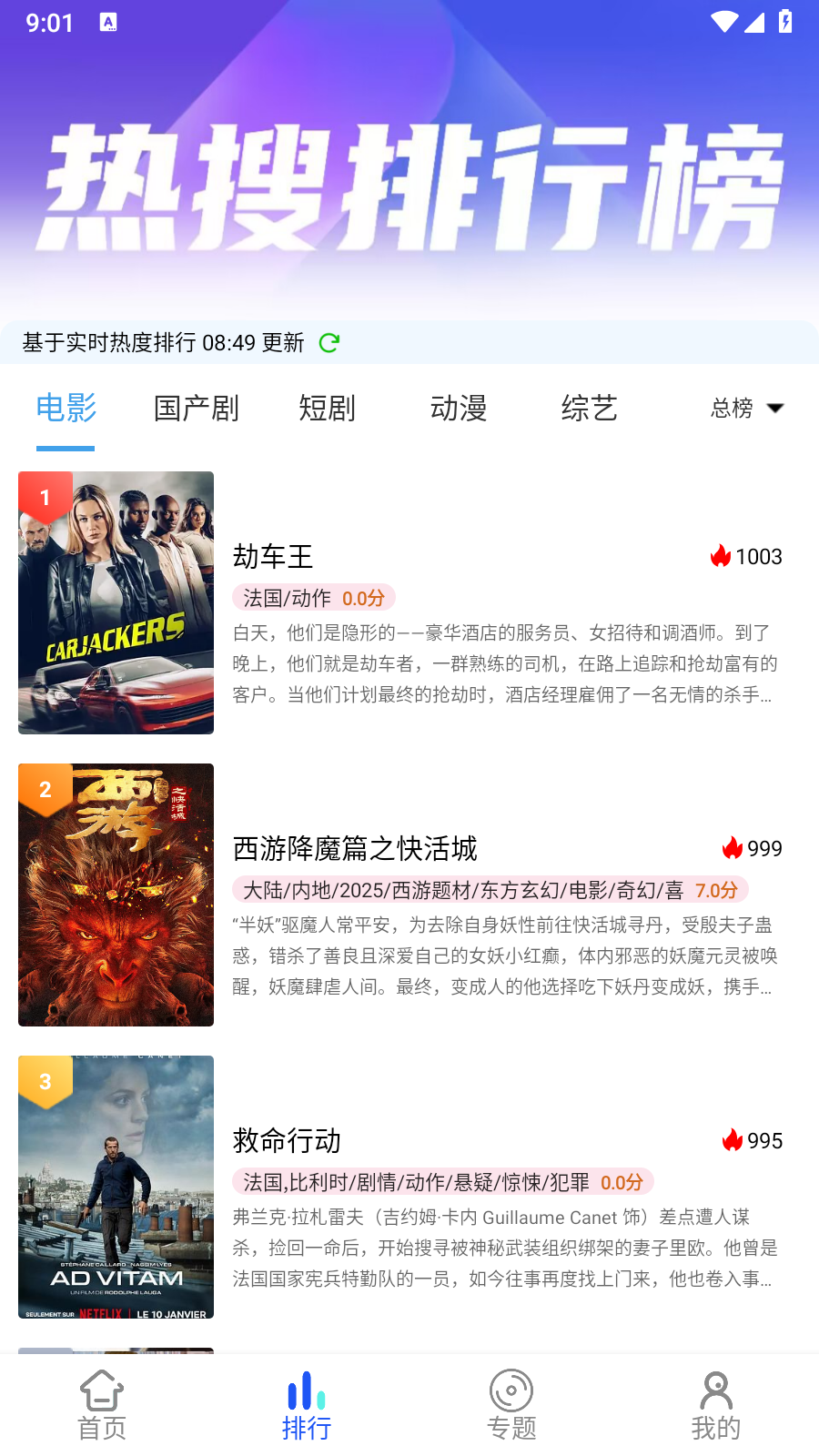Tap the 排行 bottom tab
Screen dimensions: 819x1456
pyautogui.click(x=307, y=1406)
